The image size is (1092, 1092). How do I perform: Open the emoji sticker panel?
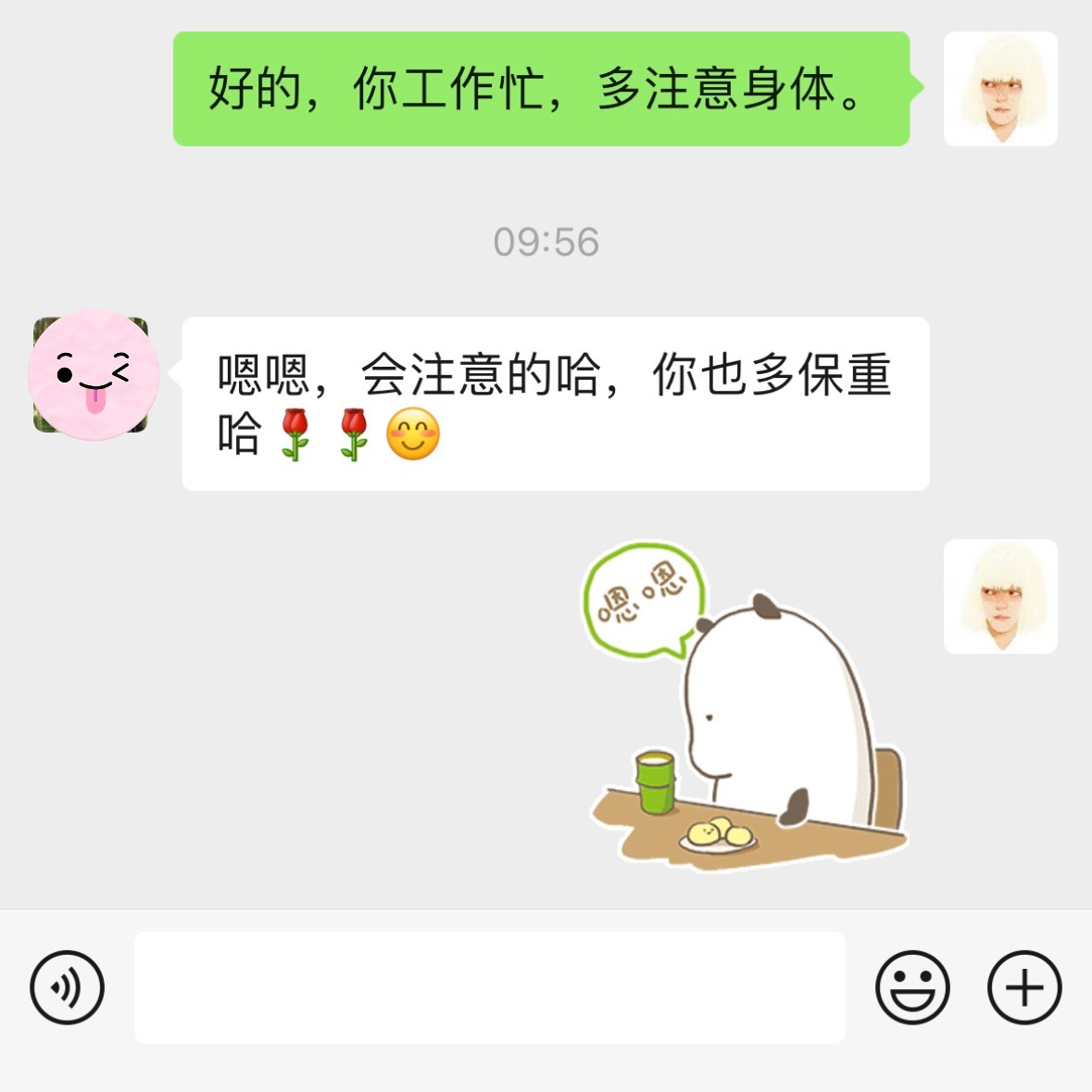point(912,987)
